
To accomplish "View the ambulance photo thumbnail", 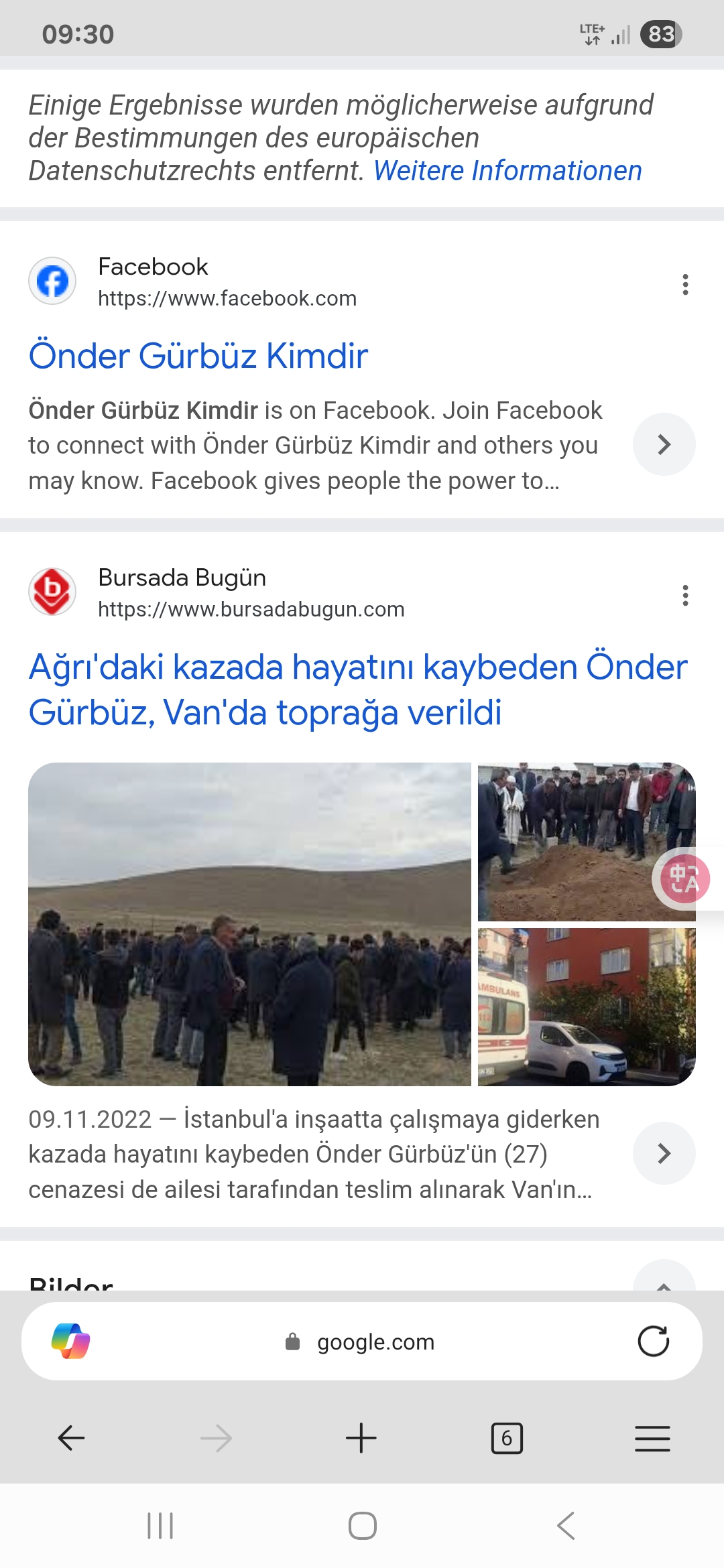I will 586,1006.
